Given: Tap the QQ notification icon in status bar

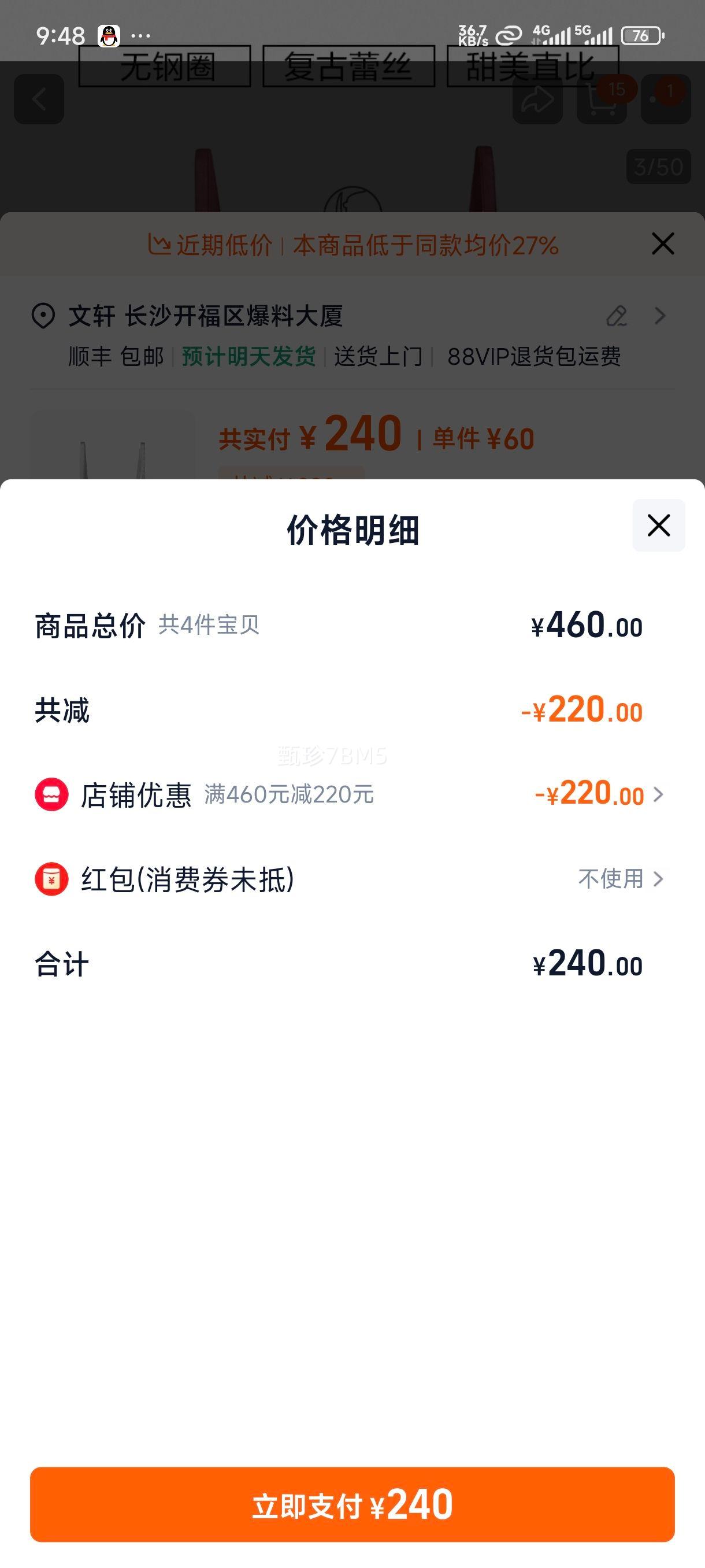Looking at the screenshot, I should point(108,35).
